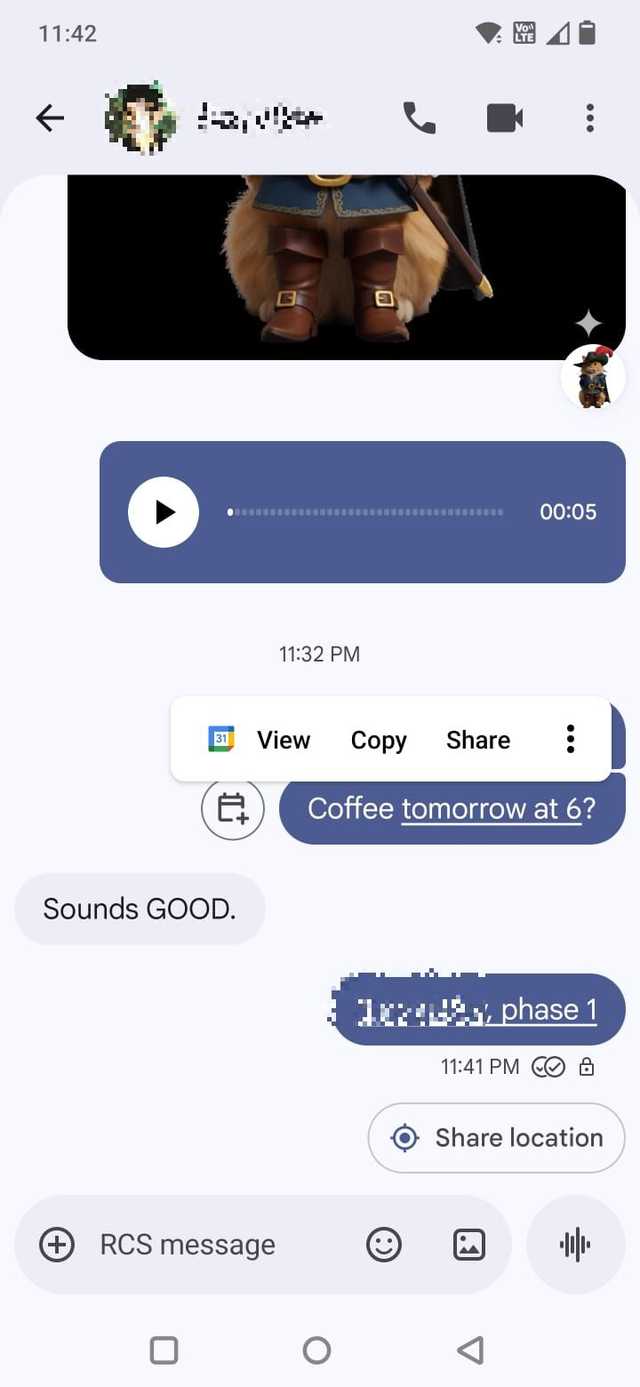Viewport: 640px width, 1387px height.
Task: Attach a photo from the gallery
Action: (469, 1245)
